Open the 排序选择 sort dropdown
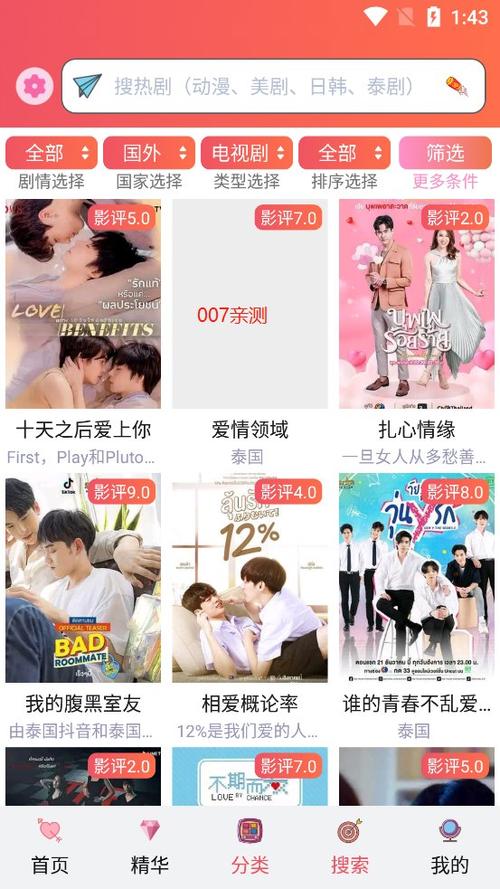 (344, 153)
